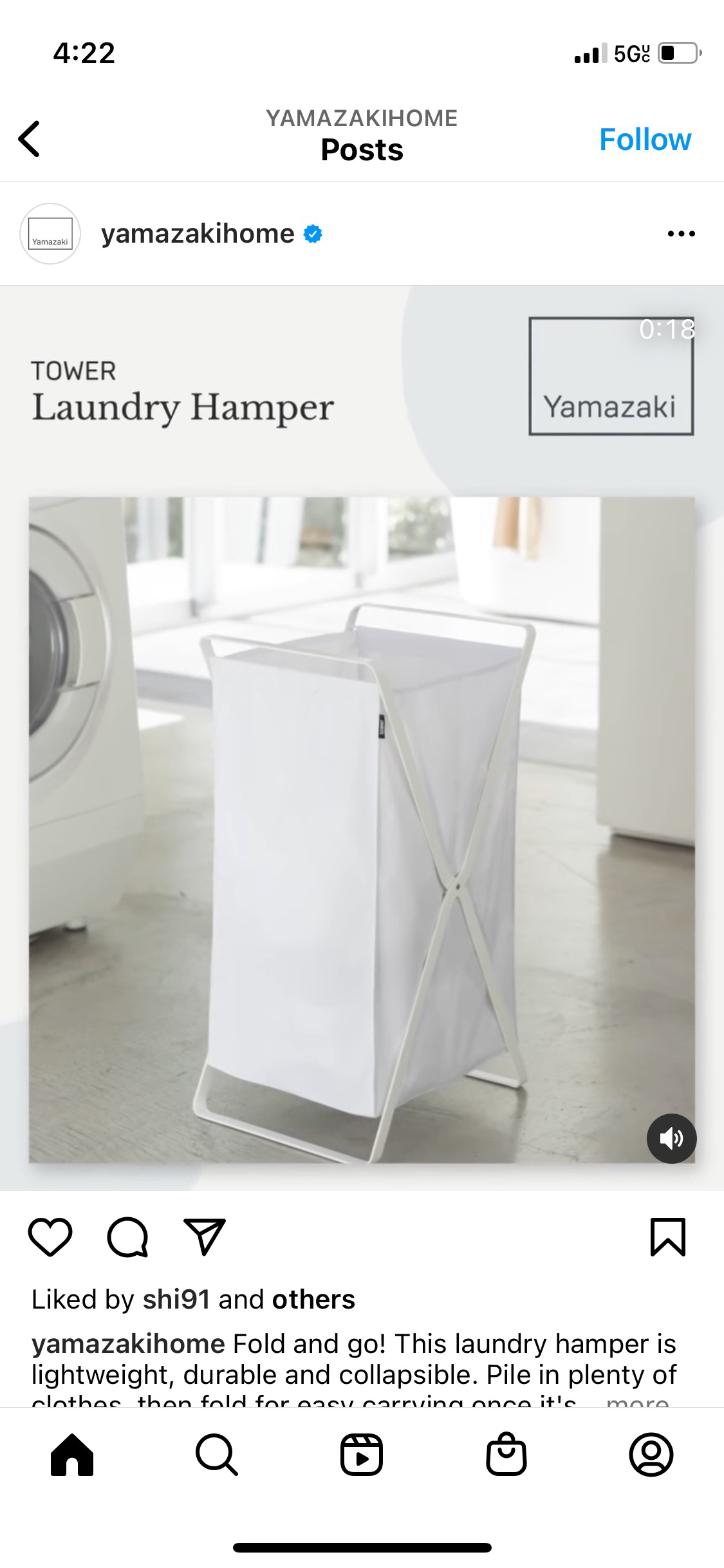Bookmark the laundry hamper post

tap(668, 1237)
